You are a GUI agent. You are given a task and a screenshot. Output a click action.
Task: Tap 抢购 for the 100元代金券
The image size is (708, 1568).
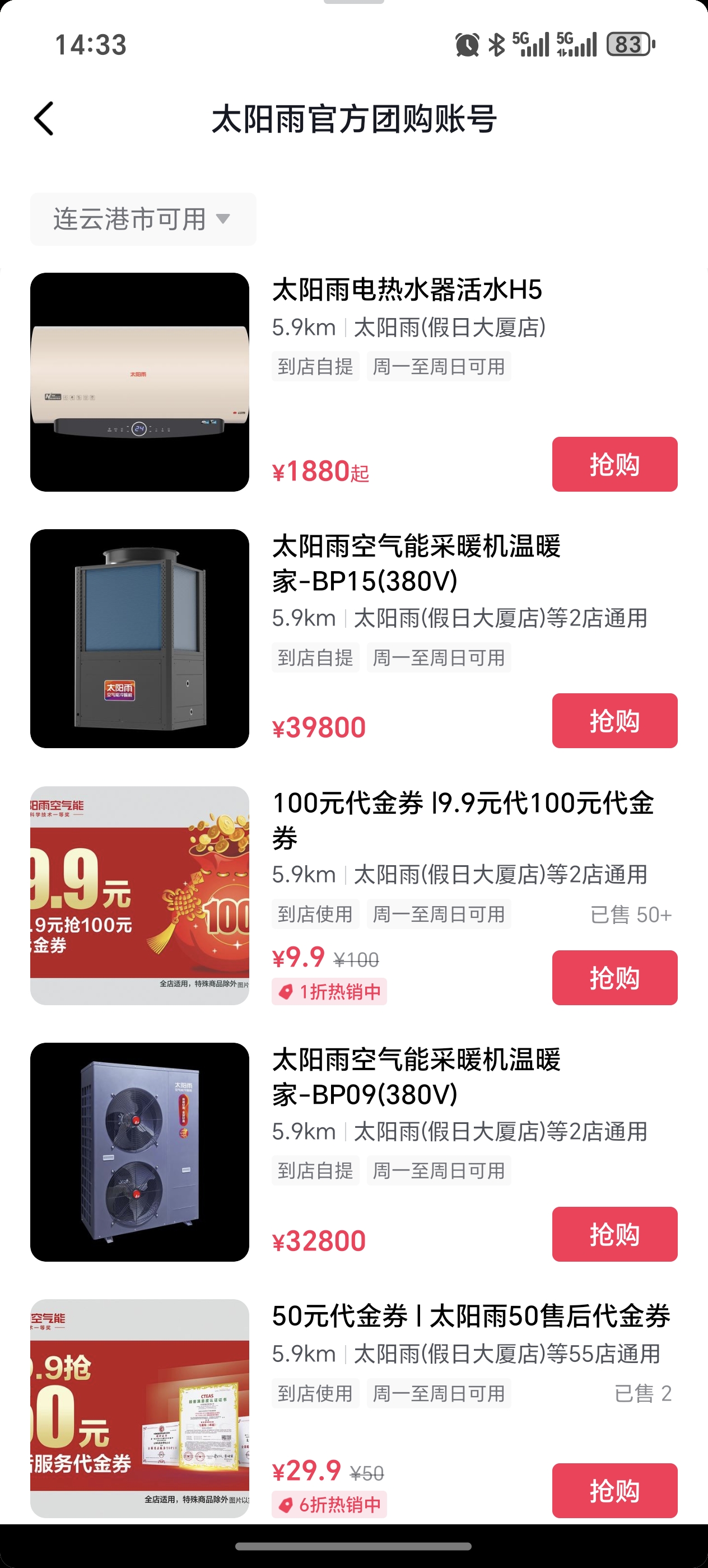click(x=614, y=978)
